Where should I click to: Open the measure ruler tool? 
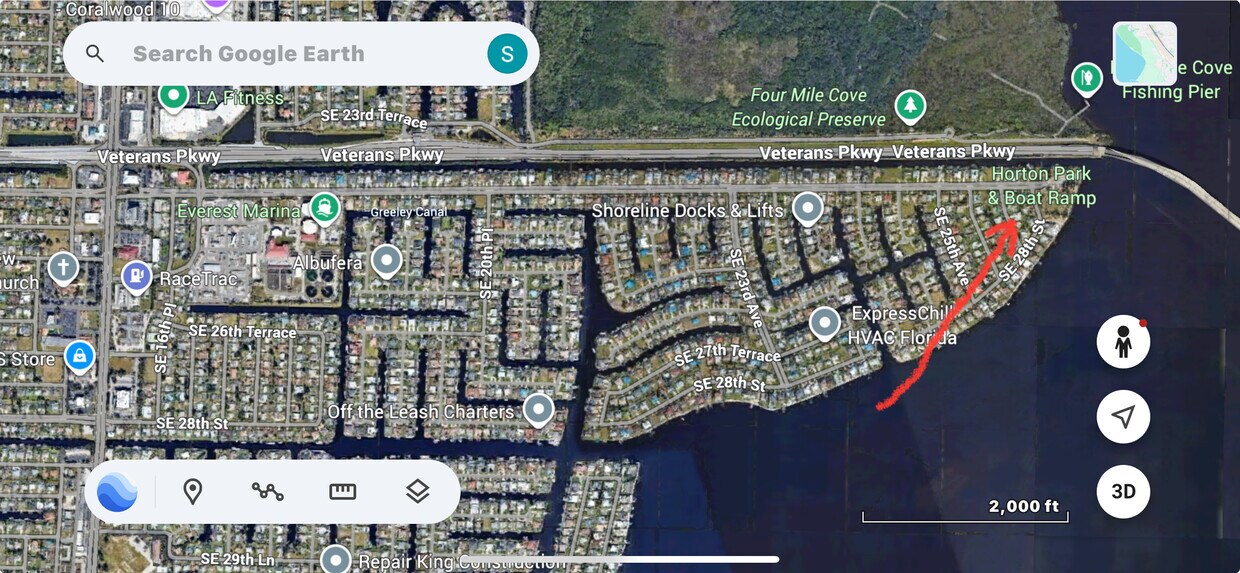tap(343, 492)
